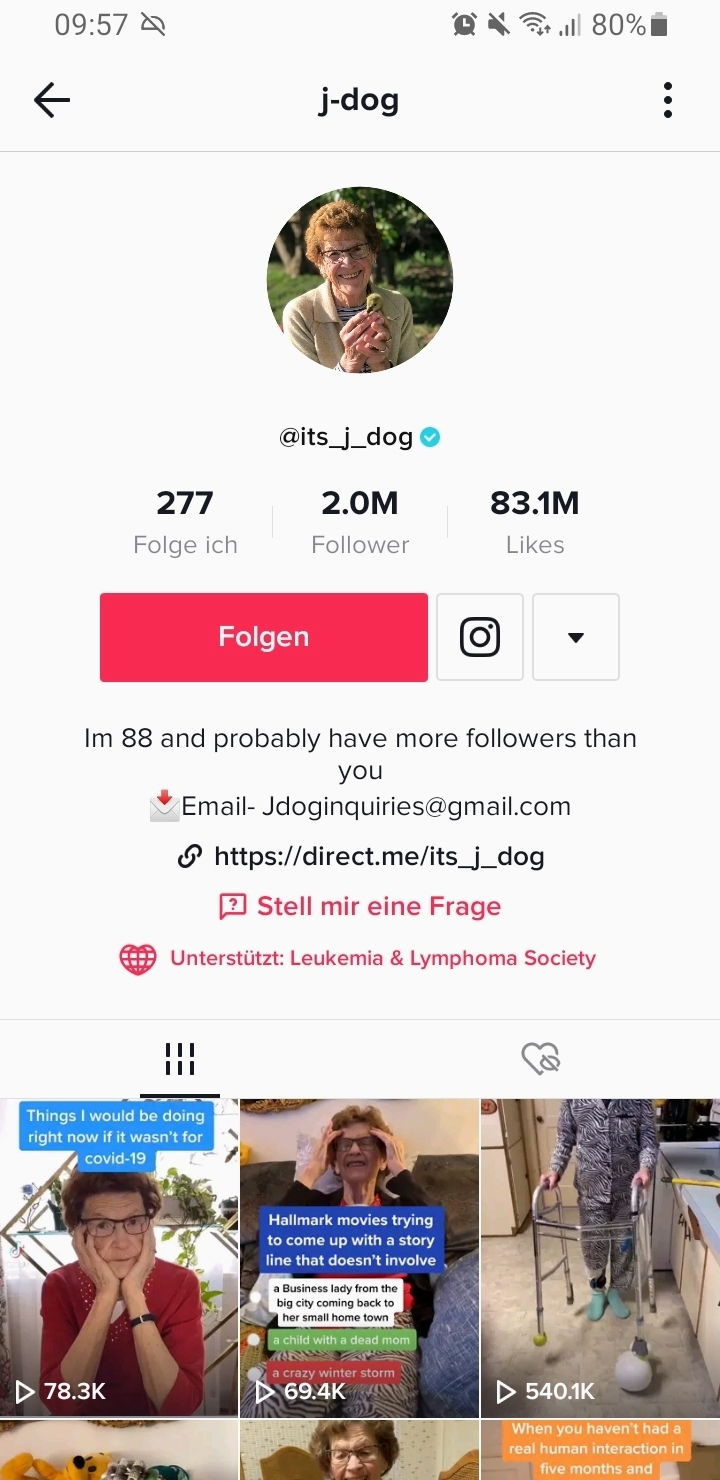720x1480 pixels.
Task: View the 2.0M Follower list
Action: click(x=360, y=521)
